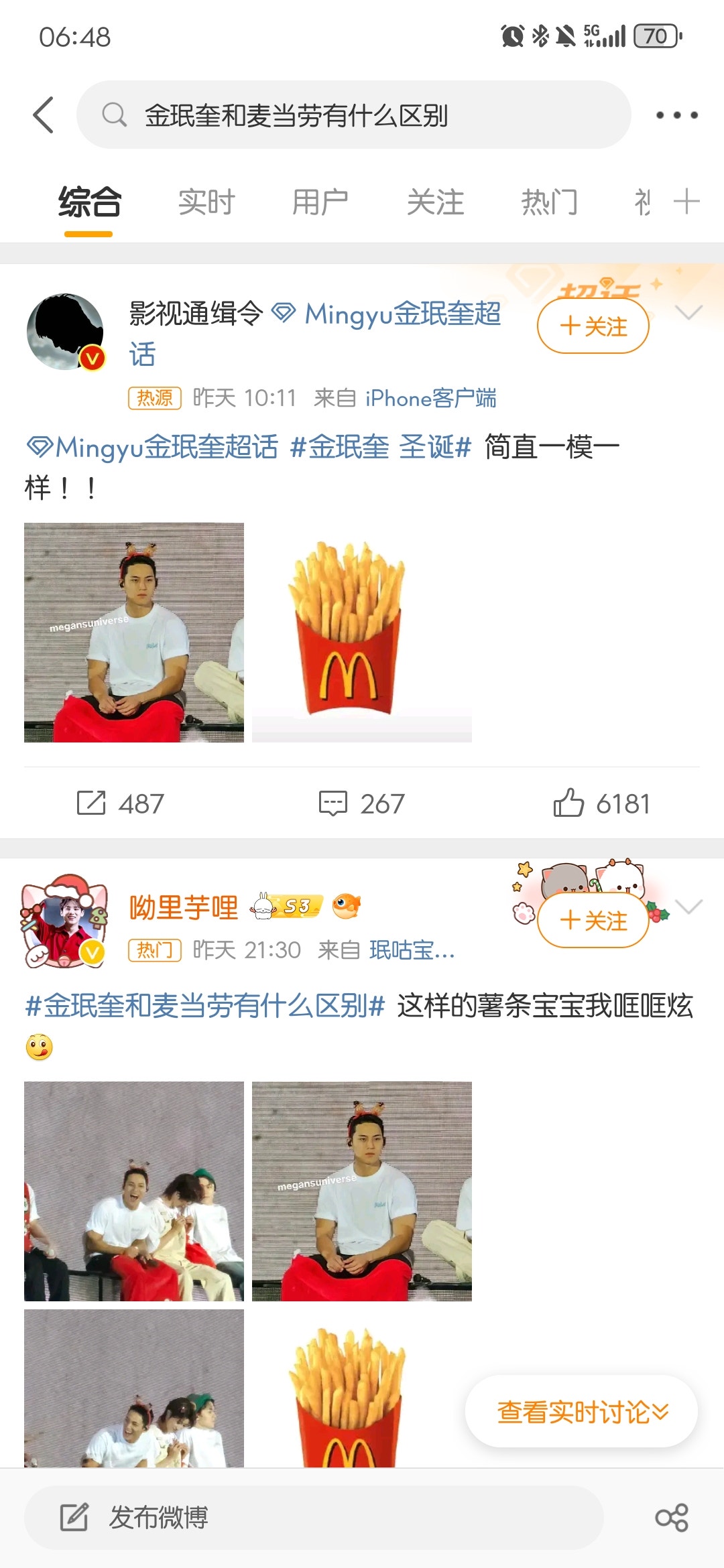Expand 查看实时讨论 real-time discussion
The image size is (724, 1568).
point(581,1411)
